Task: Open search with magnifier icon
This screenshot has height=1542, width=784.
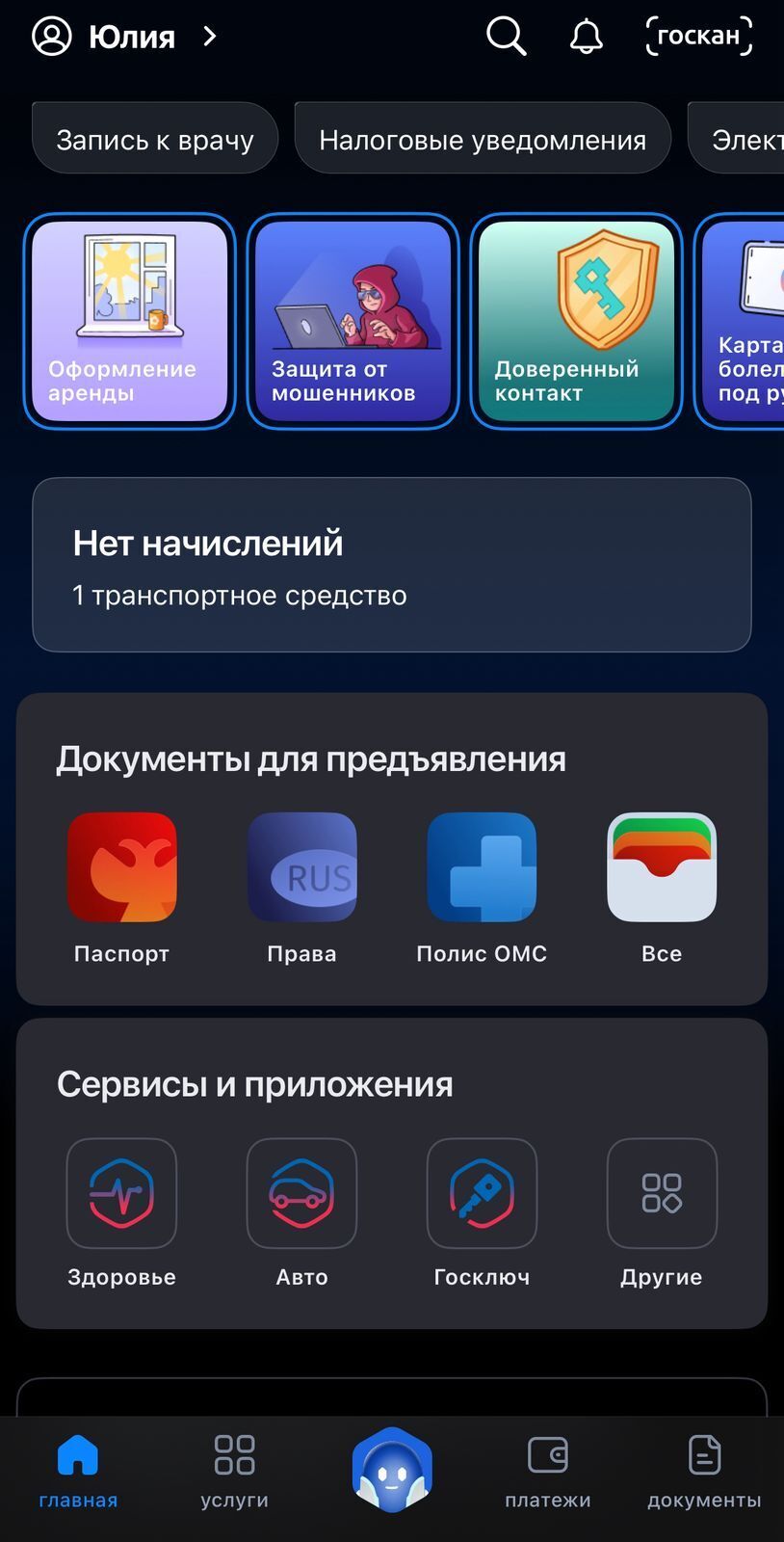Action: click(x=505, y=36)
